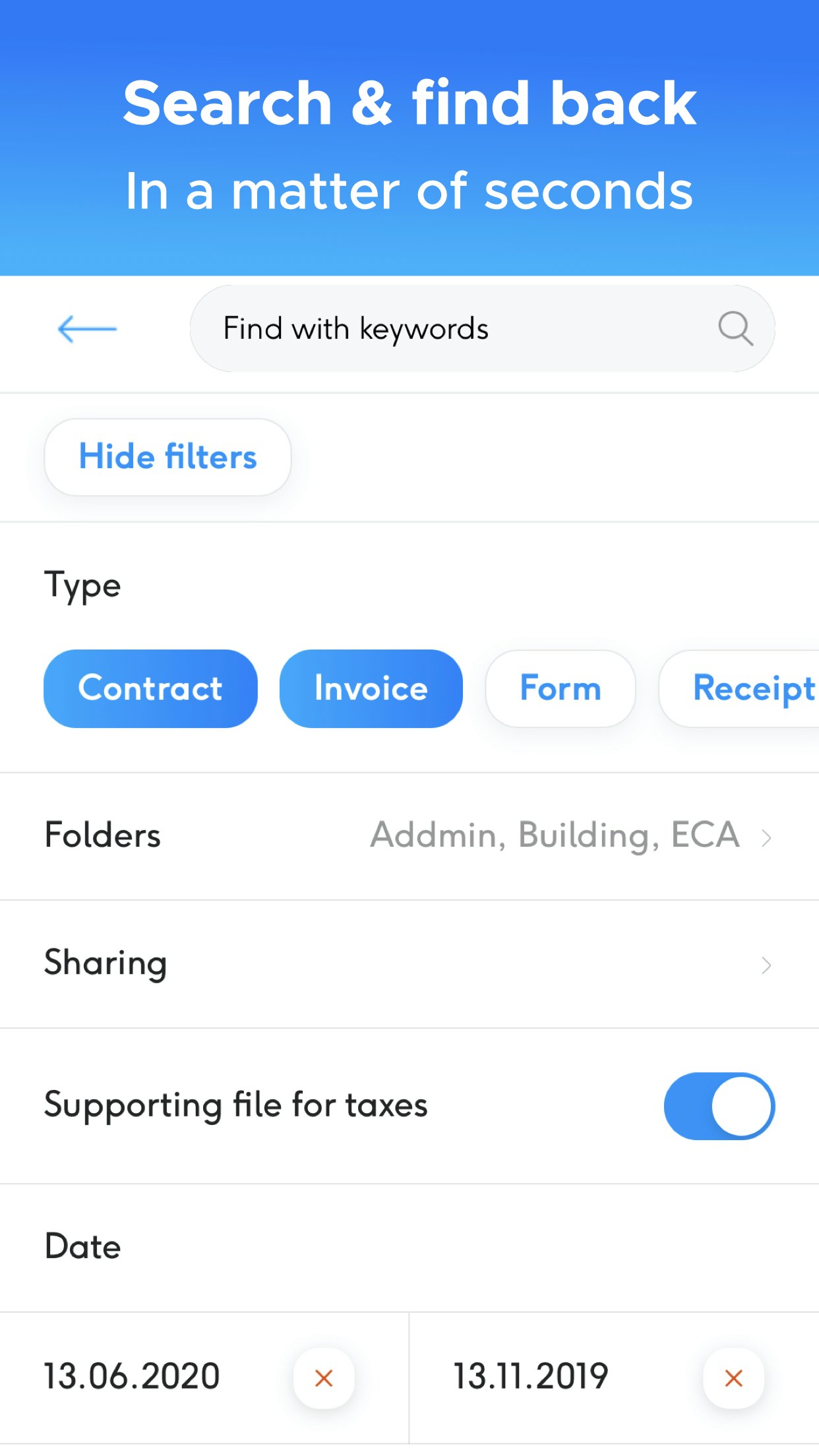This screenshot has width=819, height=1456.
Task: Open the Sharing filter row
Action: (409, 963)
